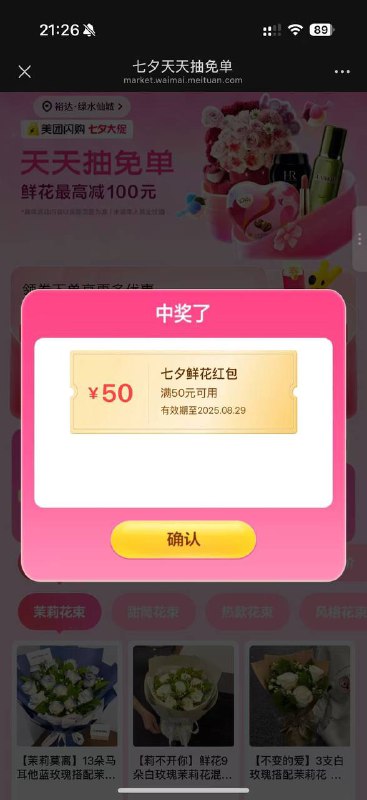Open the three-dot overflow menu
Image resolution: width=367 pixels, height=800 pixels.
point(342,71)
